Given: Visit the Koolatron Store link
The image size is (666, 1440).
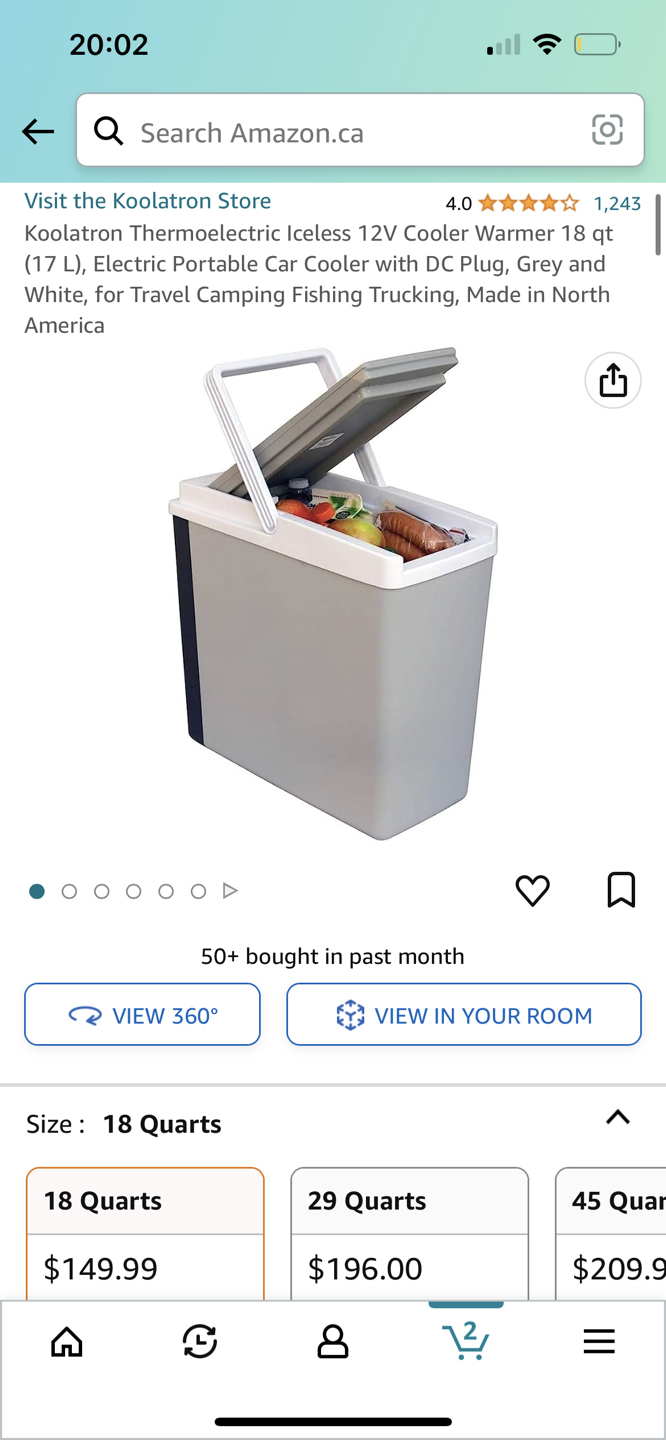Looking at the screenshot, I should pyautogui.click(x=147, y=201).
